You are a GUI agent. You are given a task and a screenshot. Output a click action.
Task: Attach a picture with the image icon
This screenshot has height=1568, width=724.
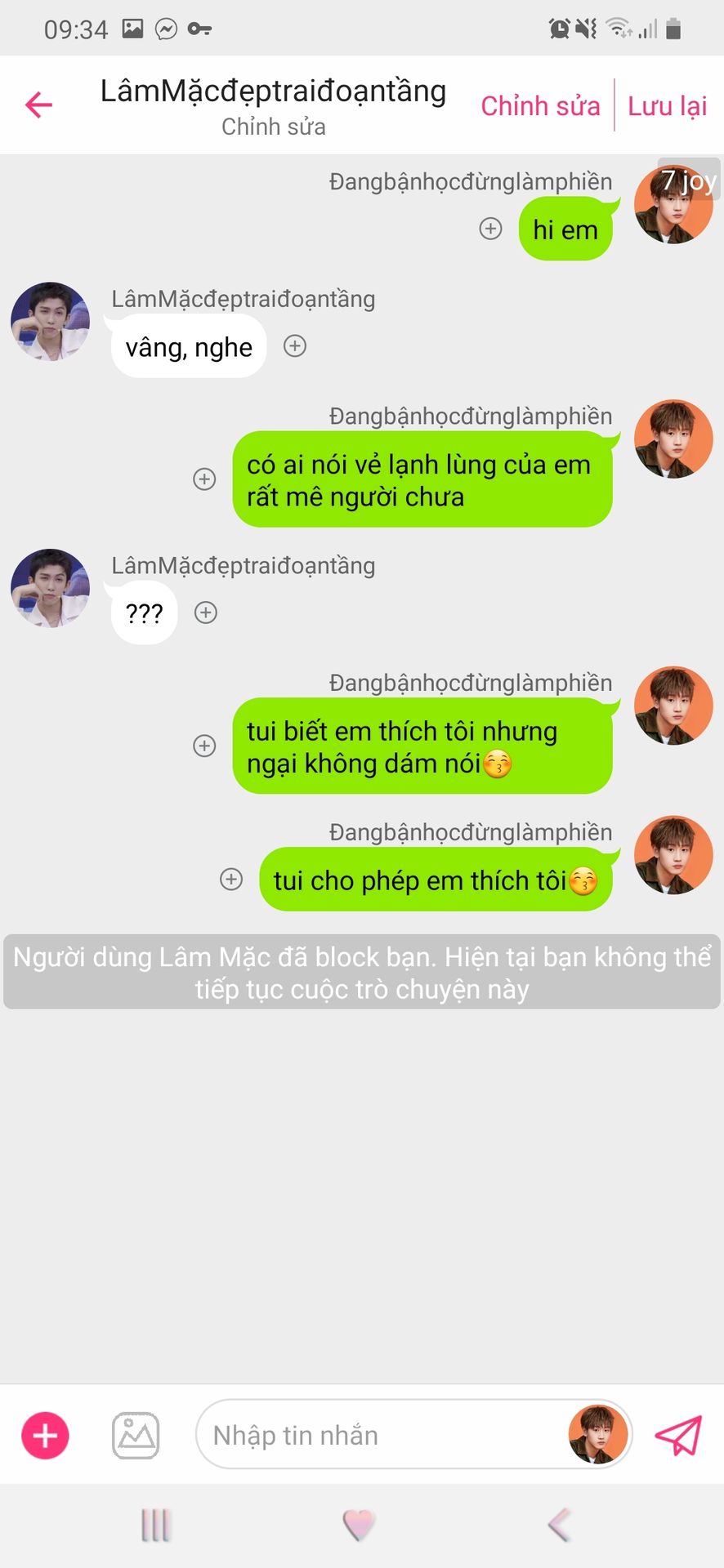coord(136,1435)
